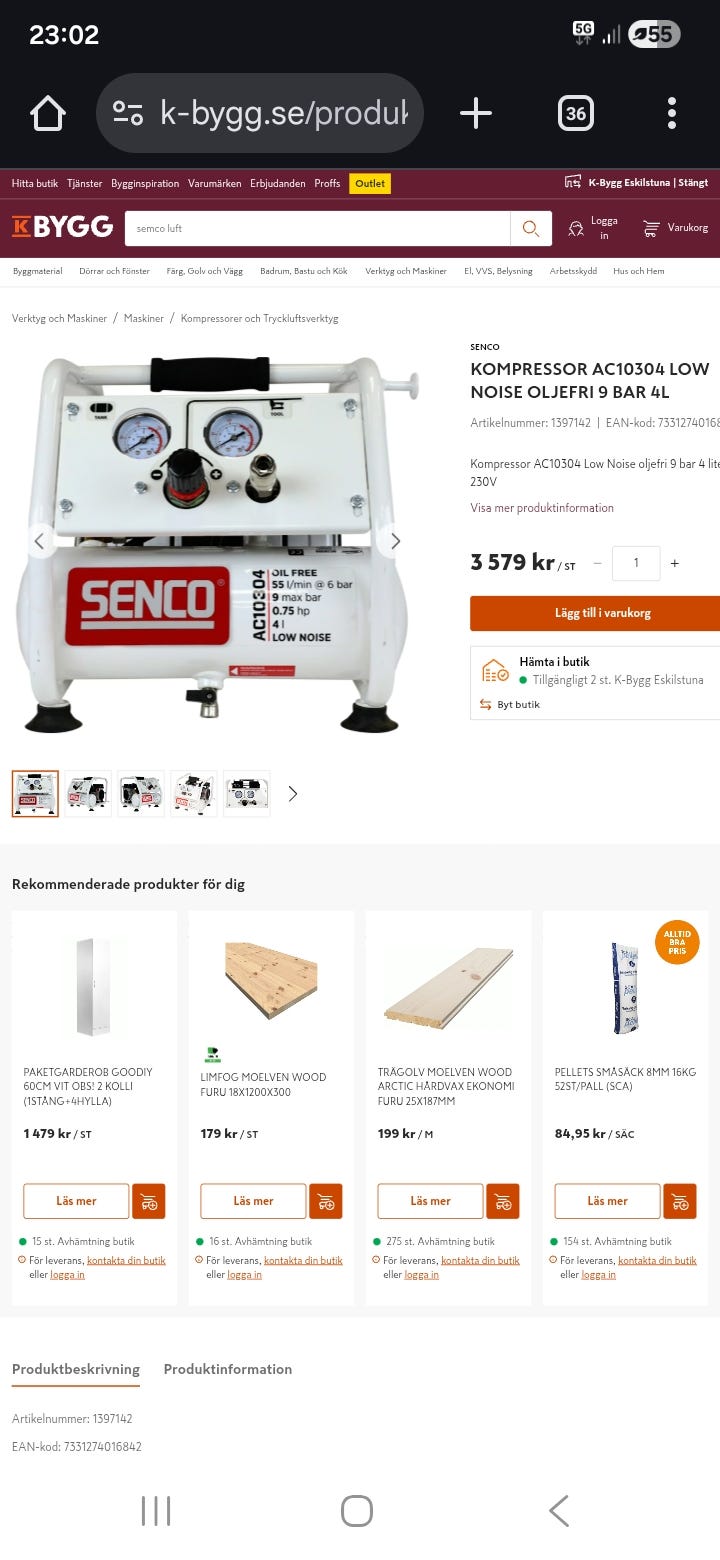
Task: Tap the cart icon beside Limfog Läs mer
Action: (x=327, y=1201)
